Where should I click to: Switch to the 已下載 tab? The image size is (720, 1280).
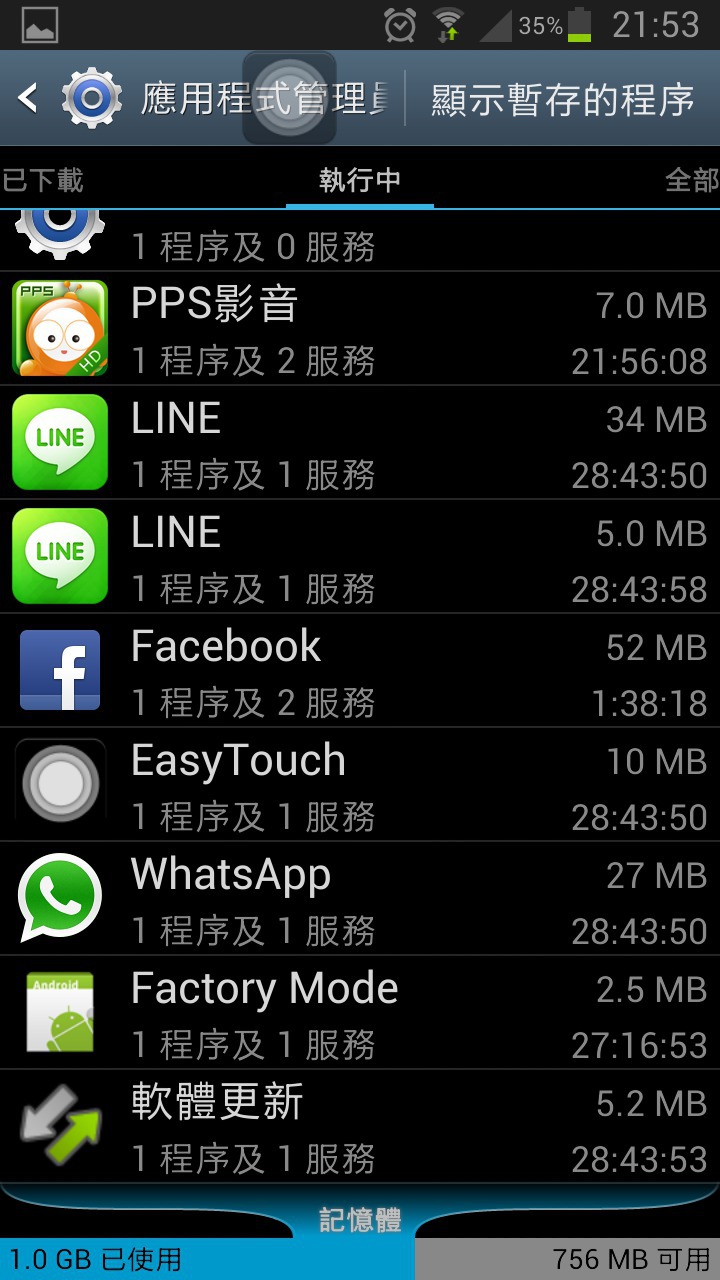coord(42,180)
